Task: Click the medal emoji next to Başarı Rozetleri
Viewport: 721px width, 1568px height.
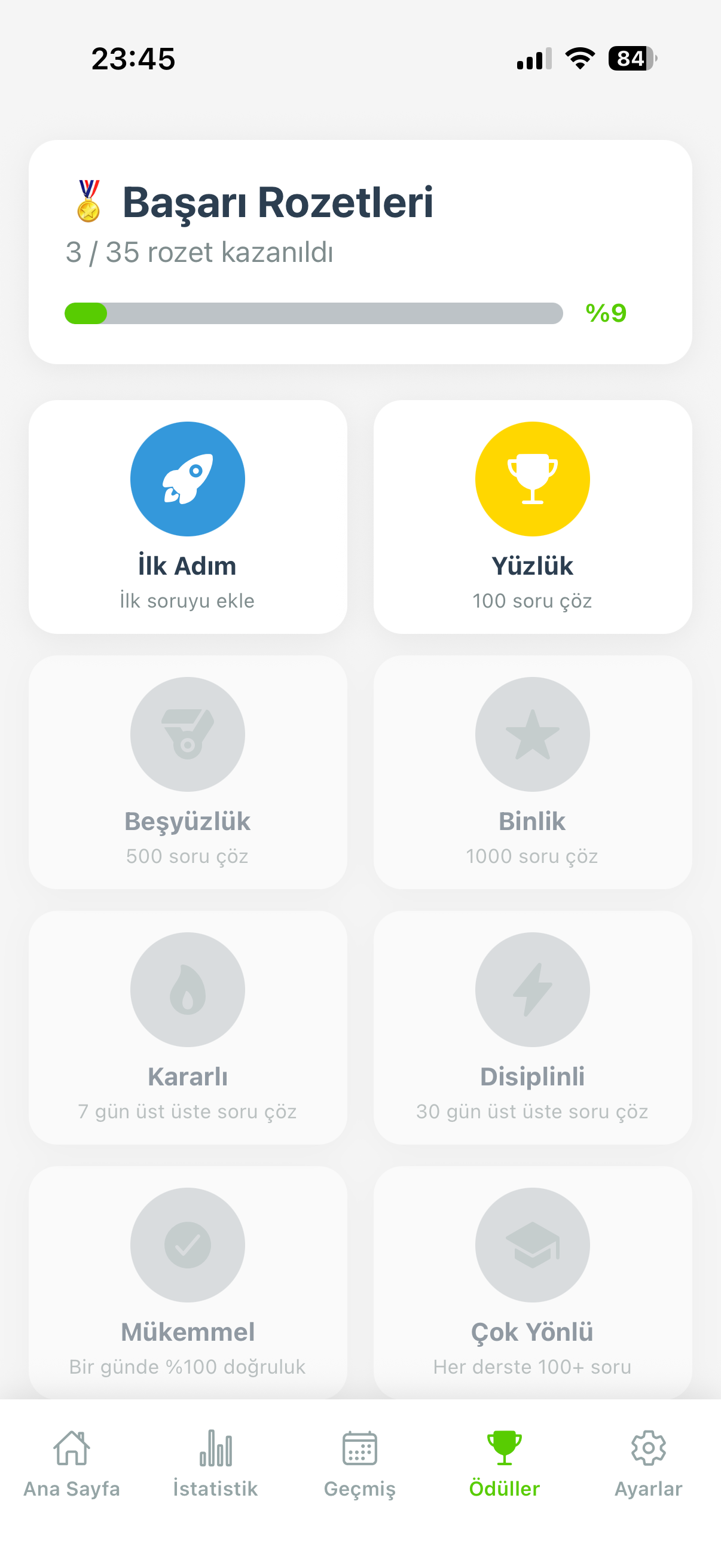Action: click(x=89, y=201)
